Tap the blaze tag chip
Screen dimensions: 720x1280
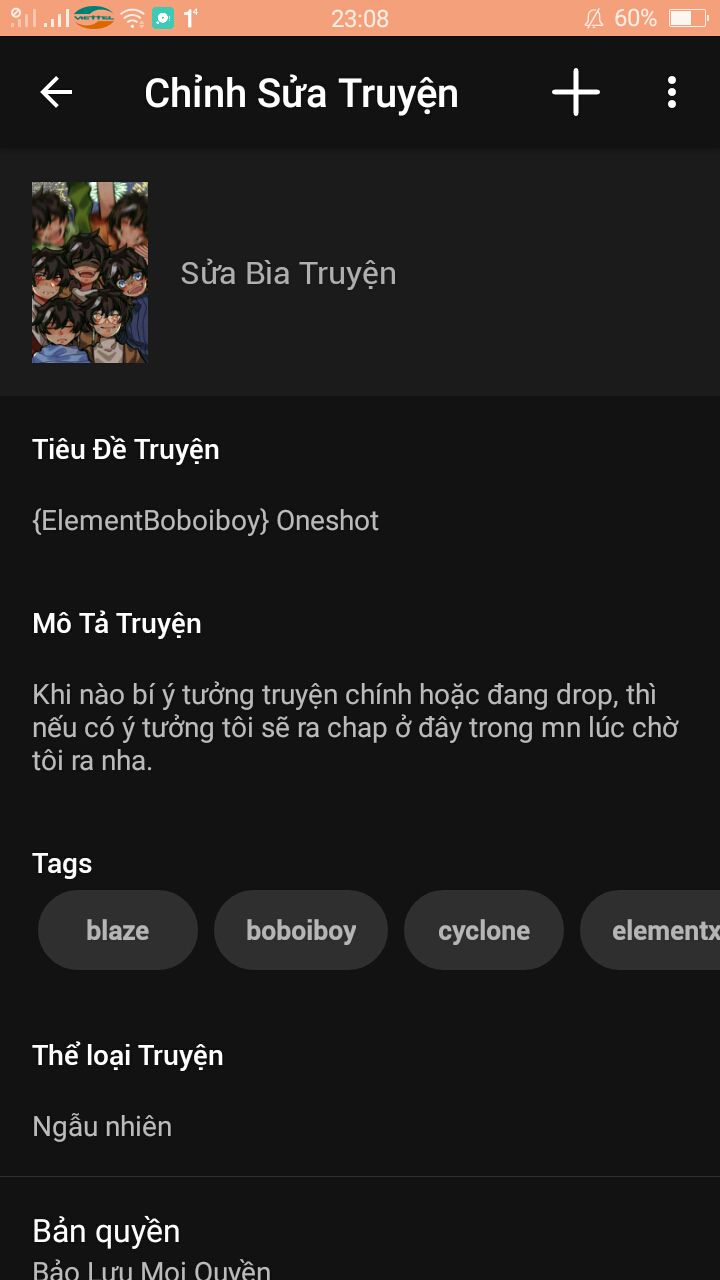[118, 930]
